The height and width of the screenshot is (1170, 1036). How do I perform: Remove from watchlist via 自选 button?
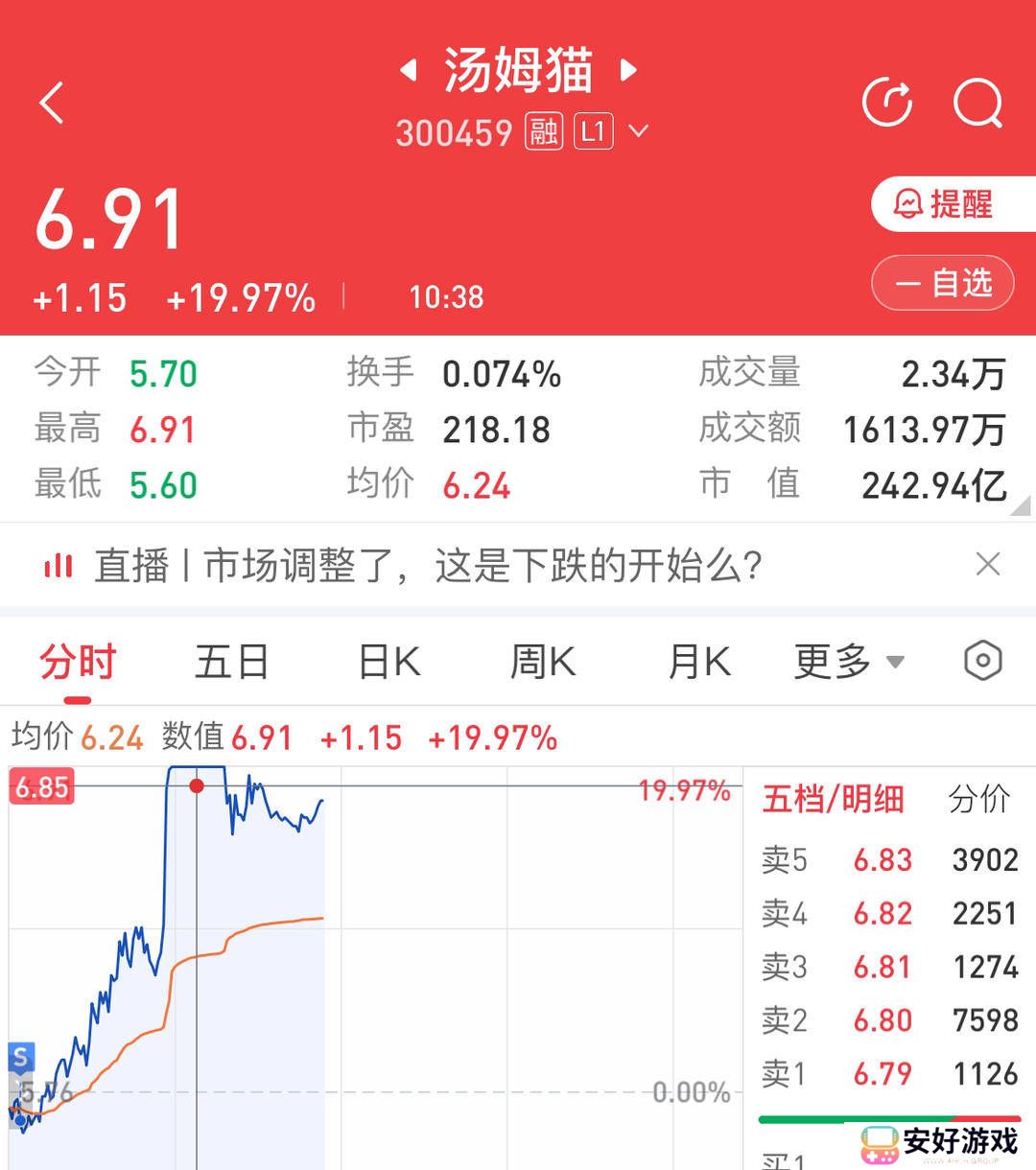pos(942,283)
